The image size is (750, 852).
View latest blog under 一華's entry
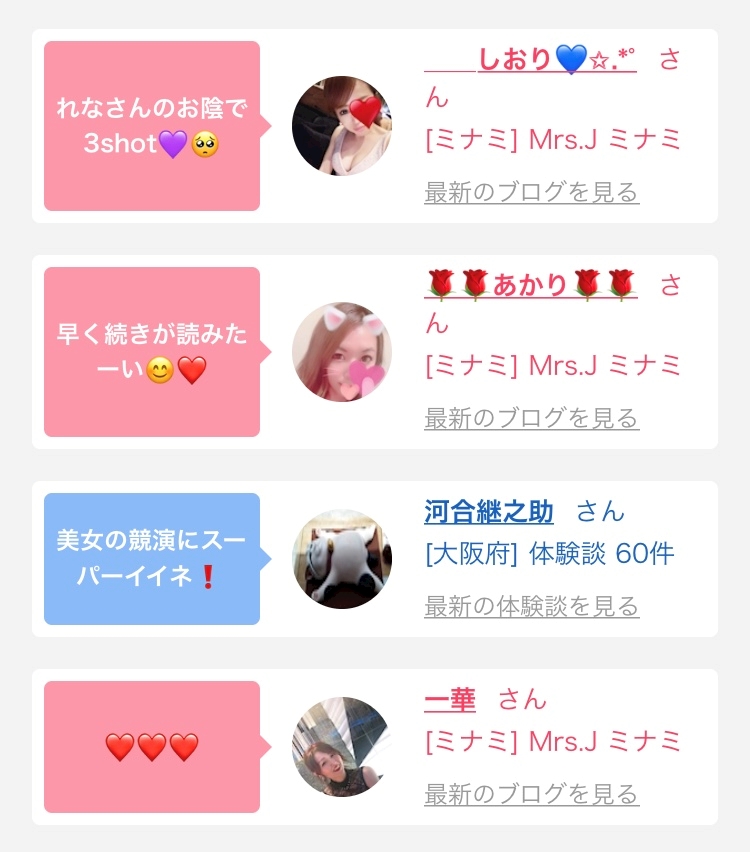(532, 794)
